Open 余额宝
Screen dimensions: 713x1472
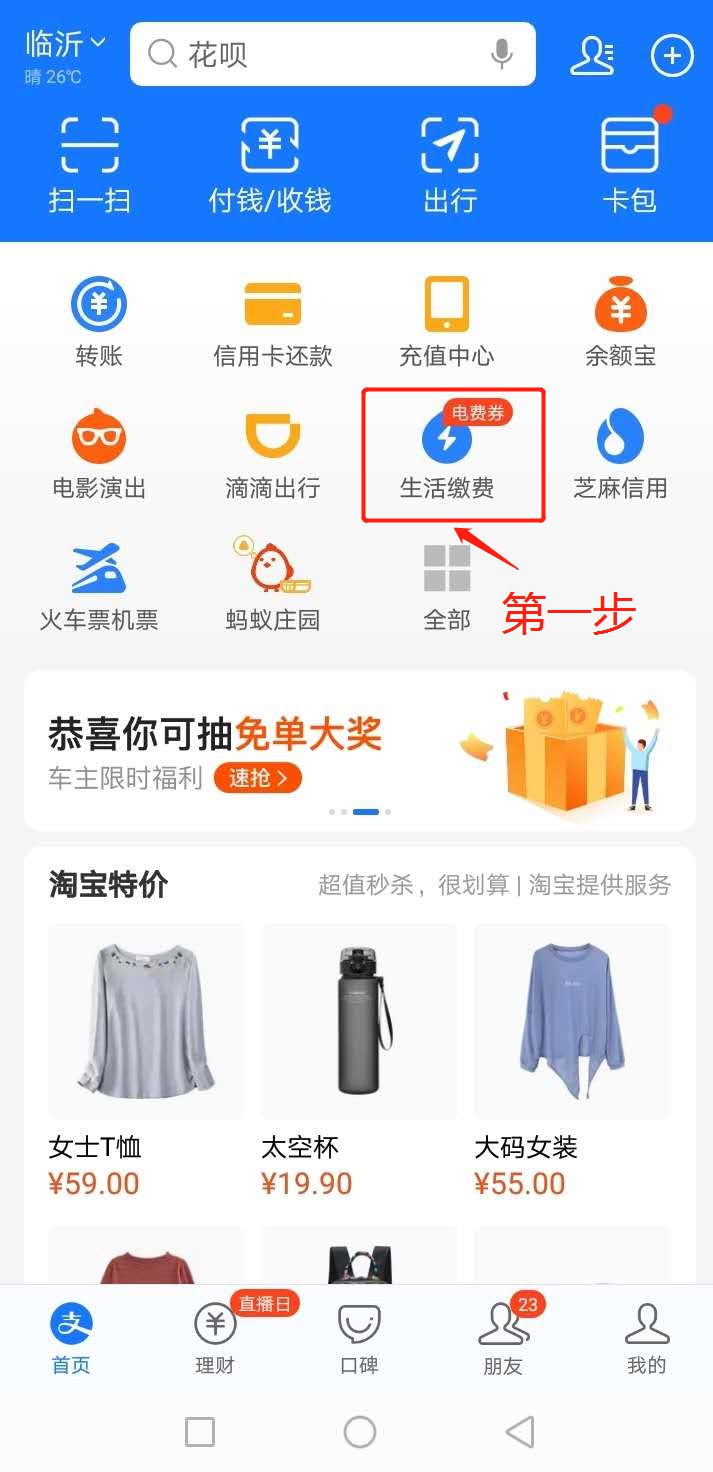[621, 322]
